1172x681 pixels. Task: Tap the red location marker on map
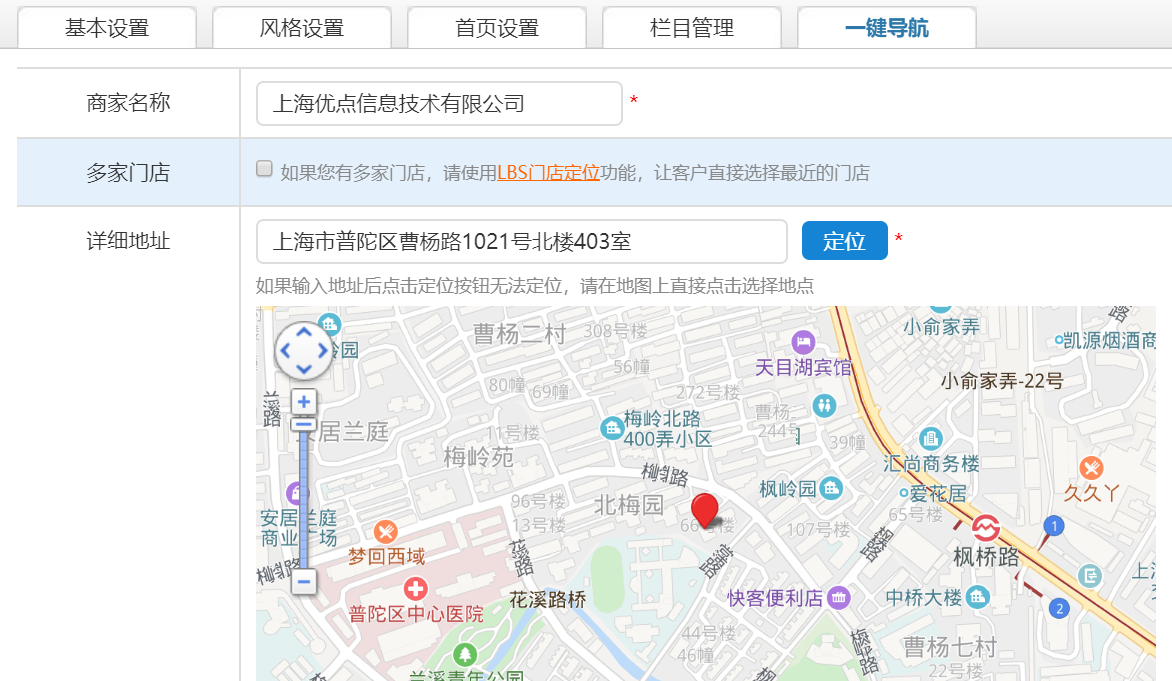[x=705, y=508]
